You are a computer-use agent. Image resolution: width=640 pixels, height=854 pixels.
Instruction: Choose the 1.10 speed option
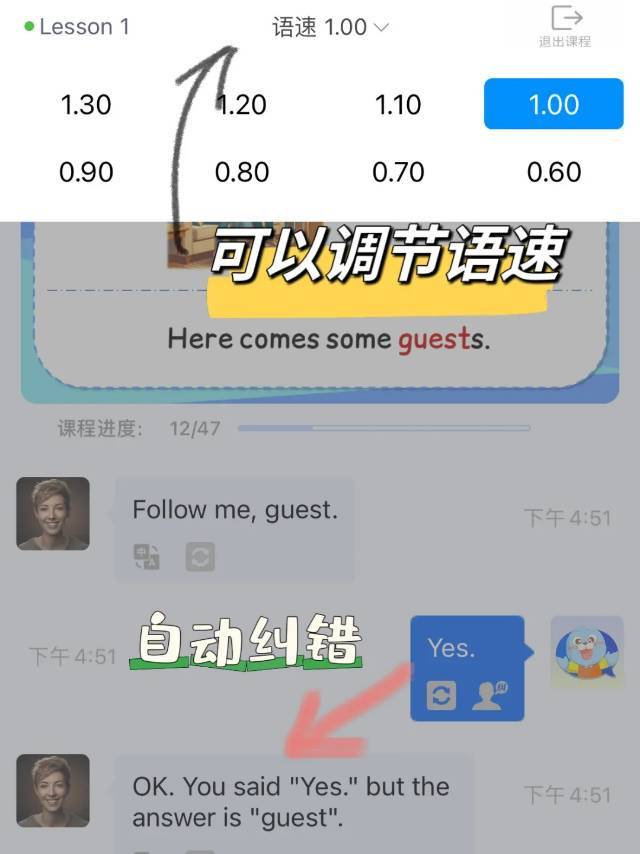(x=398, y=105)
